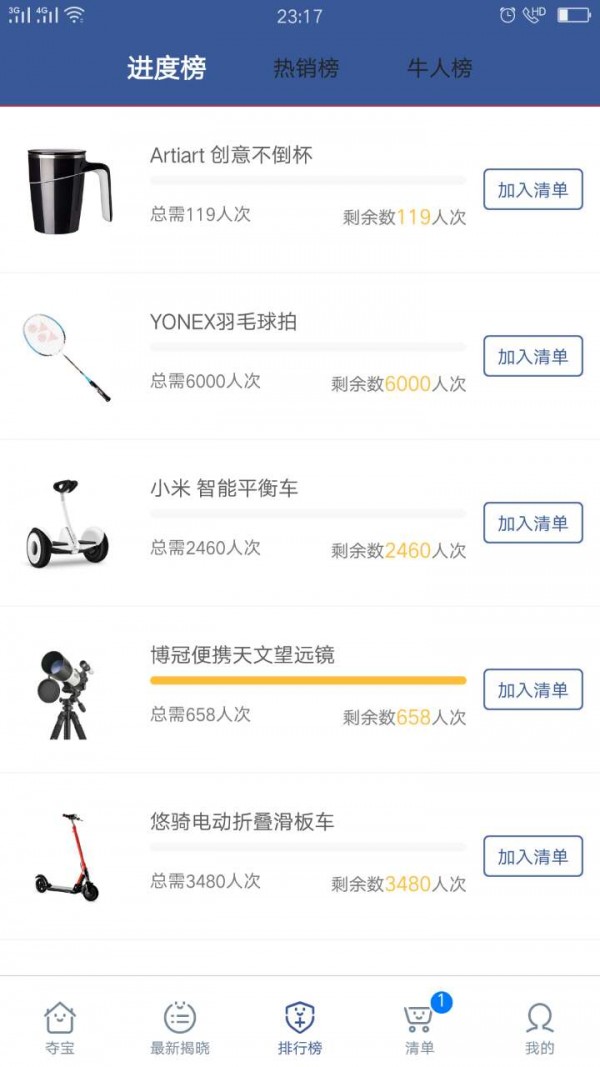
Task: Add YONEX羽毛球拍 to the list
Action: point(532,356)
